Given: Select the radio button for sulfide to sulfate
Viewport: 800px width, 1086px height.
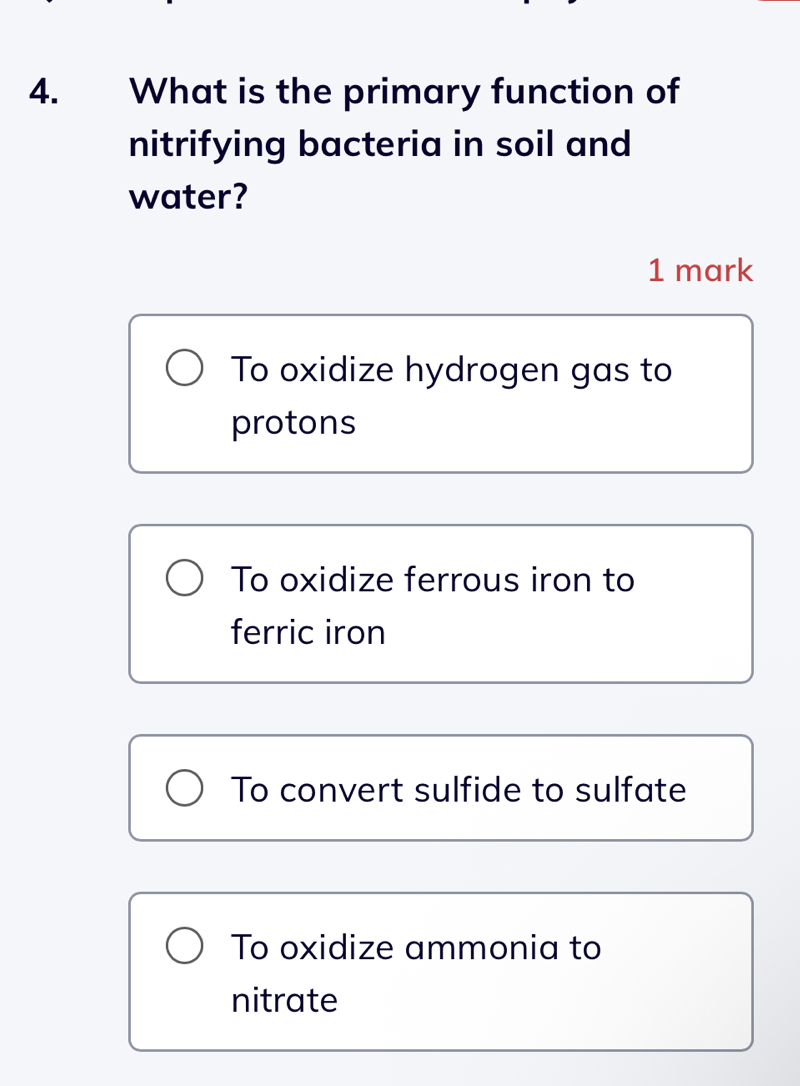Looking at the screenshot, I should point(184,787).
